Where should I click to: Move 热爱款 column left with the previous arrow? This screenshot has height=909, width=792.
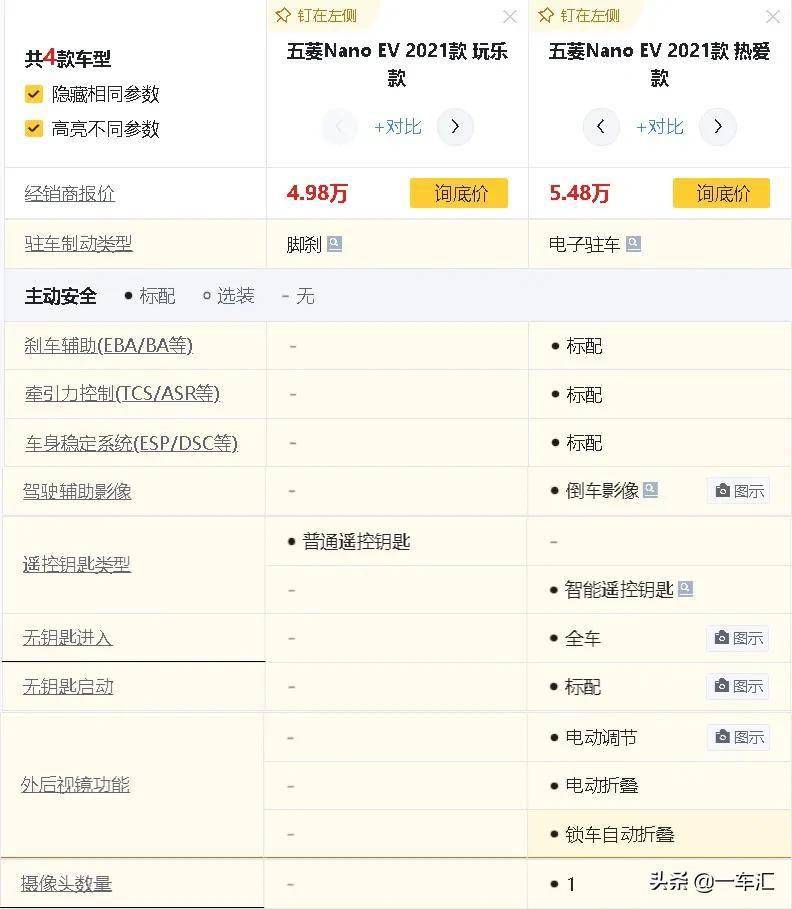pos(601,127)
